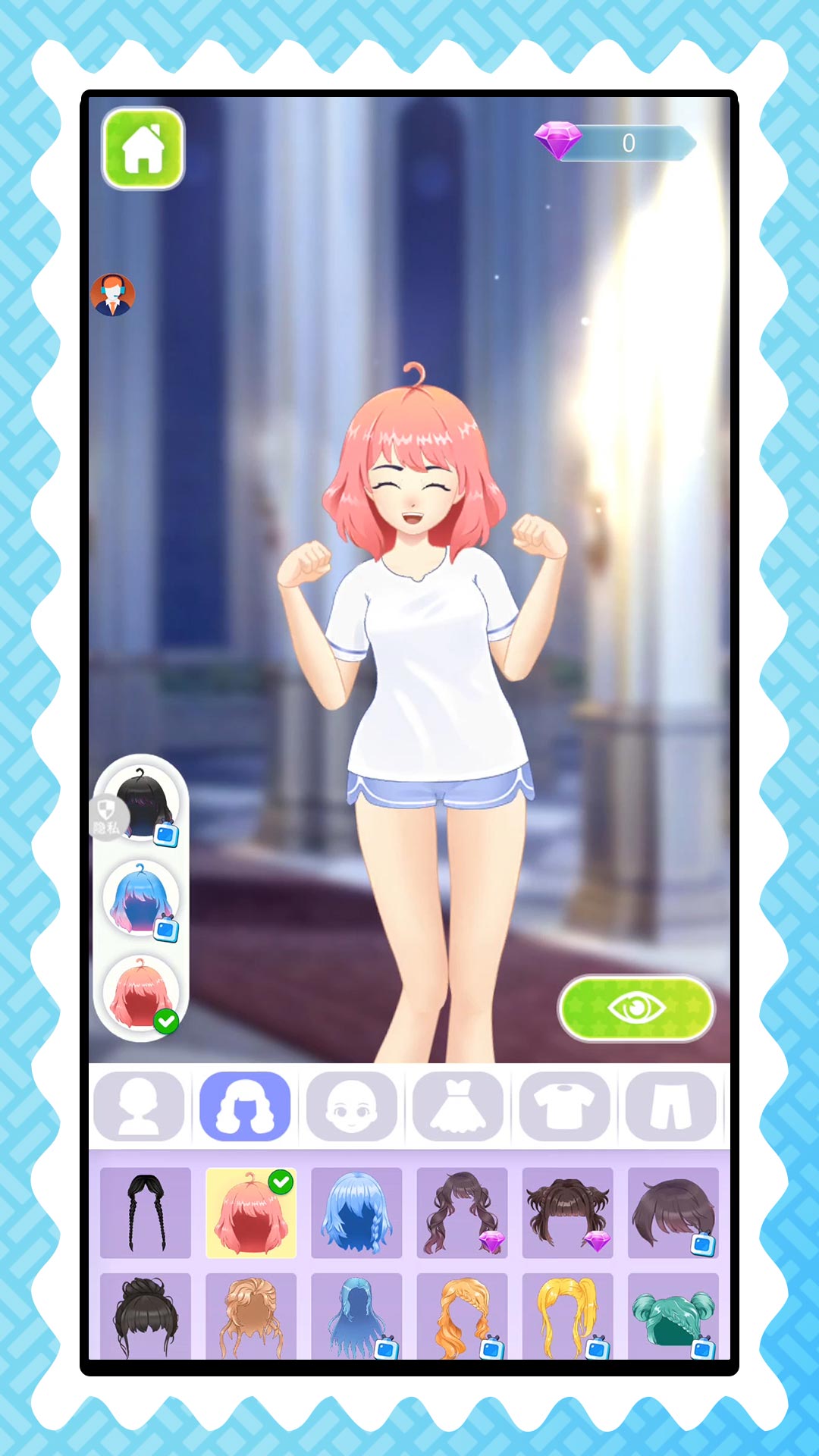
Task: Select the black twin braids hairstyle
Action: pos(146,1213)
